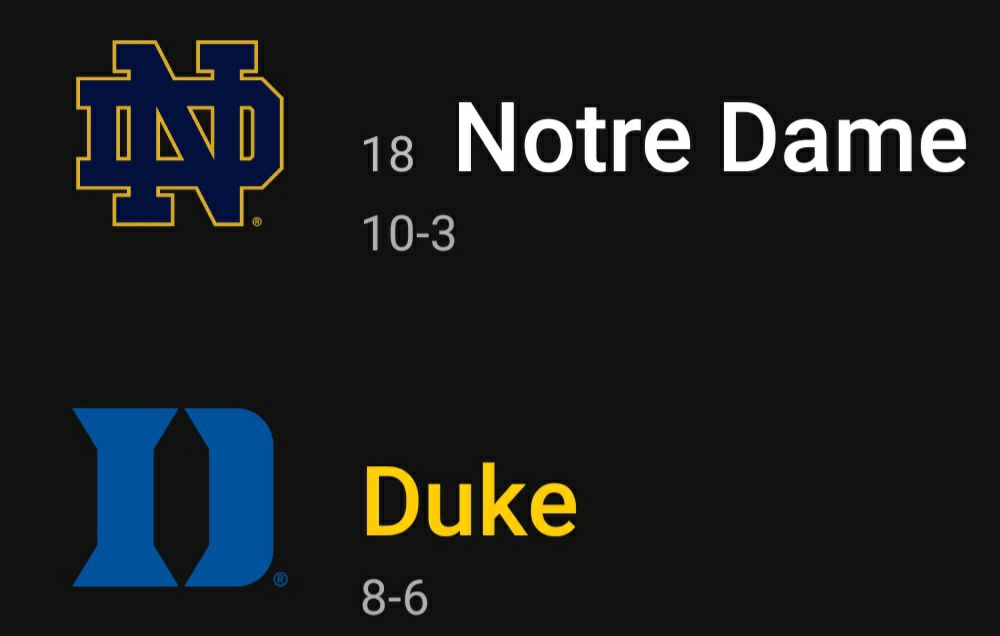The width and height of the screenshot is (1000, 636).
Task: Open the Notre Dame team row
Action: tap(710, 140)
